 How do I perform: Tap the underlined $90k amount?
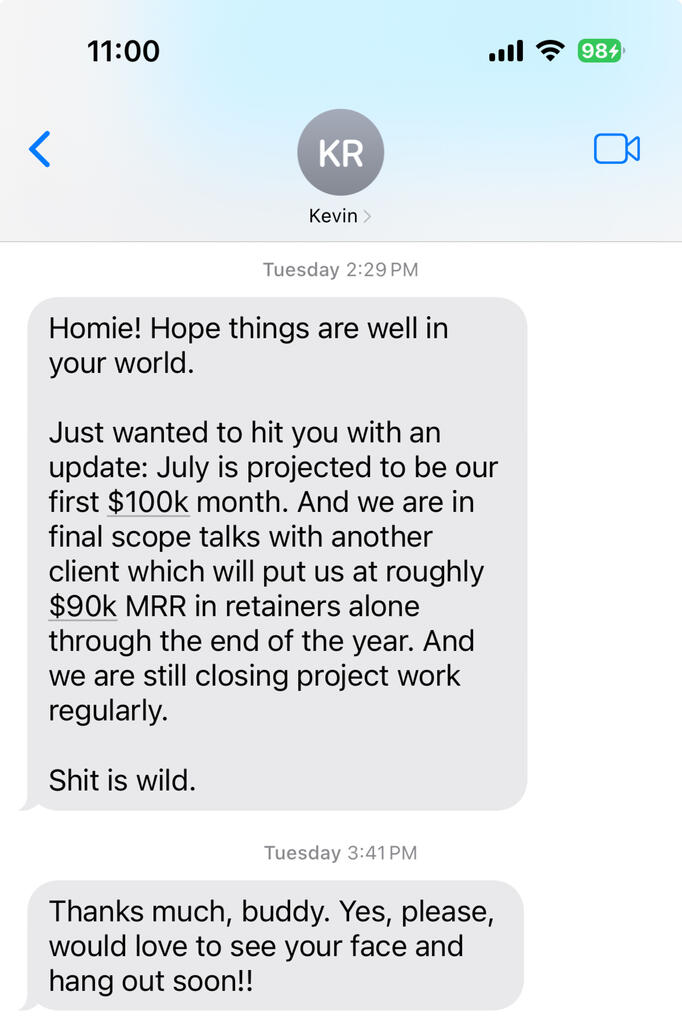coord(83,607)
